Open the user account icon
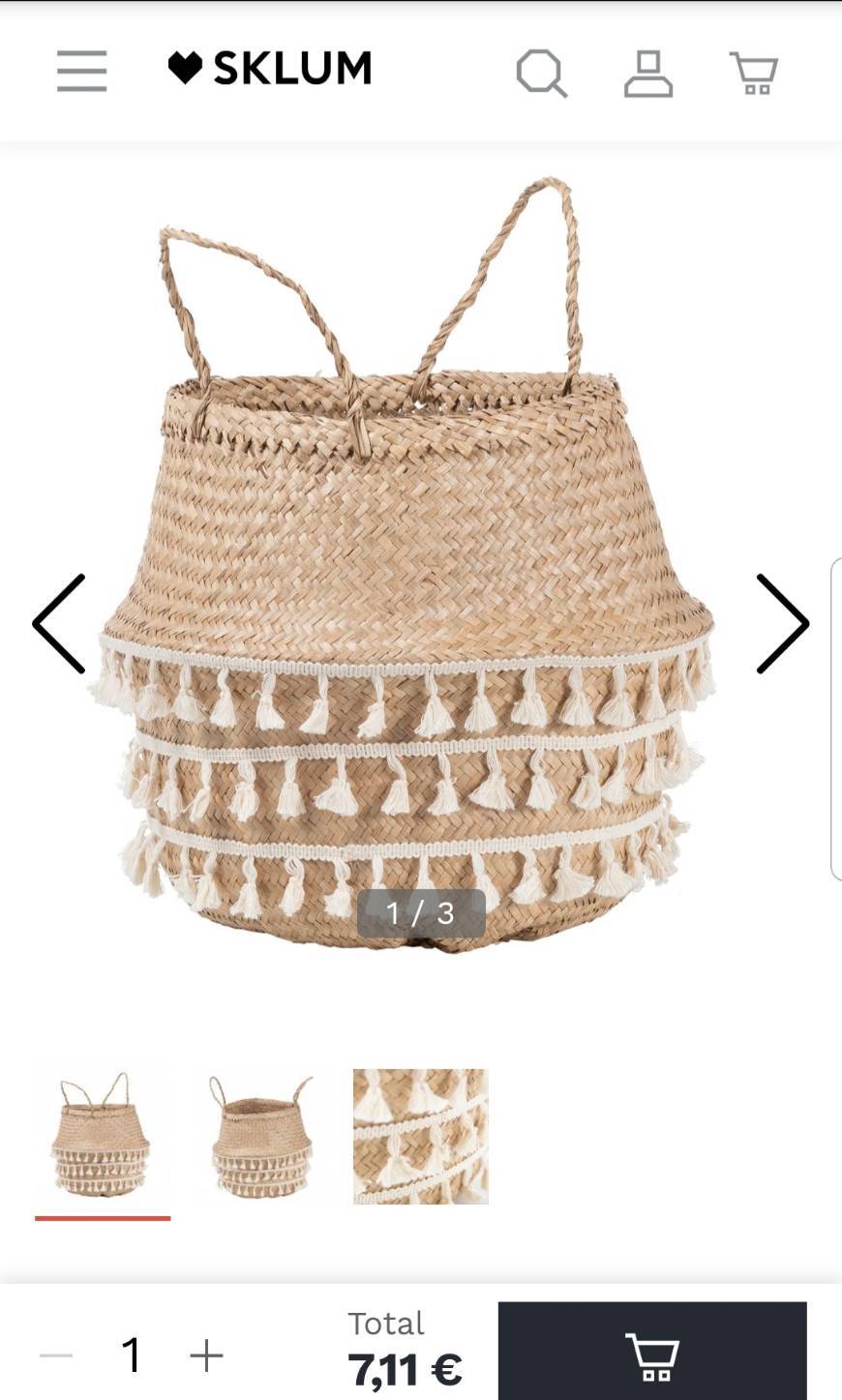 647,74
